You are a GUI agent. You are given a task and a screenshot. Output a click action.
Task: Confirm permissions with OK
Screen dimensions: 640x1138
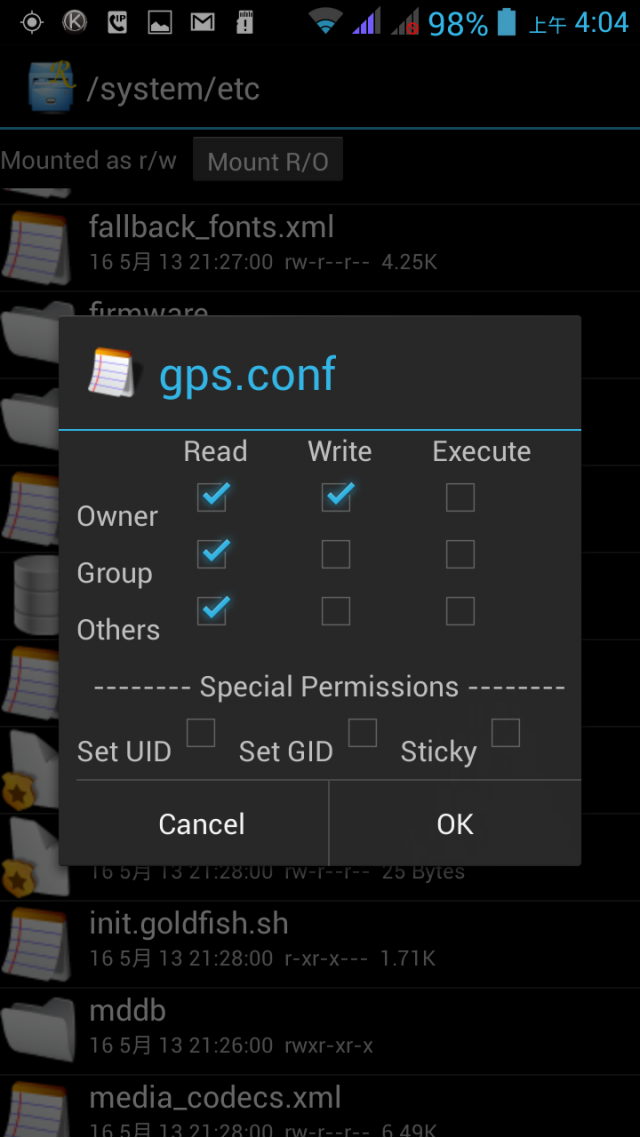pos(455,824)
